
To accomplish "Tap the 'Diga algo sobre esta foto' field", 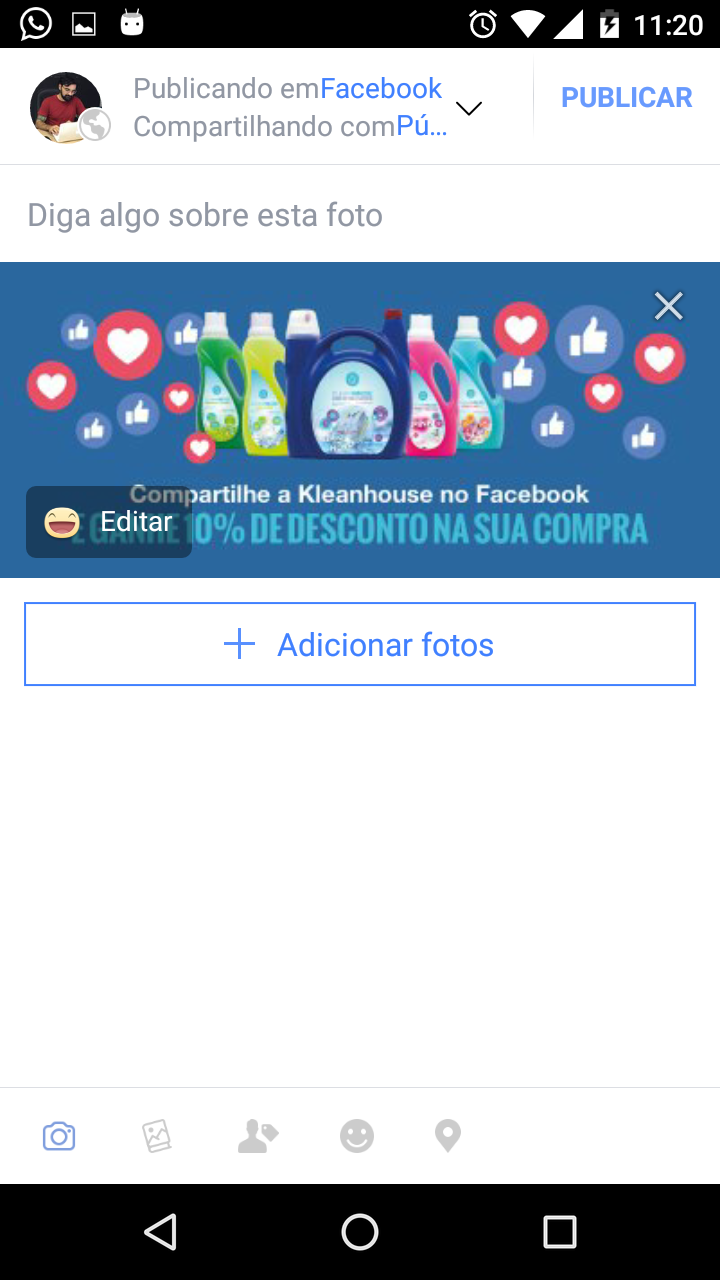I will point(360,215).
